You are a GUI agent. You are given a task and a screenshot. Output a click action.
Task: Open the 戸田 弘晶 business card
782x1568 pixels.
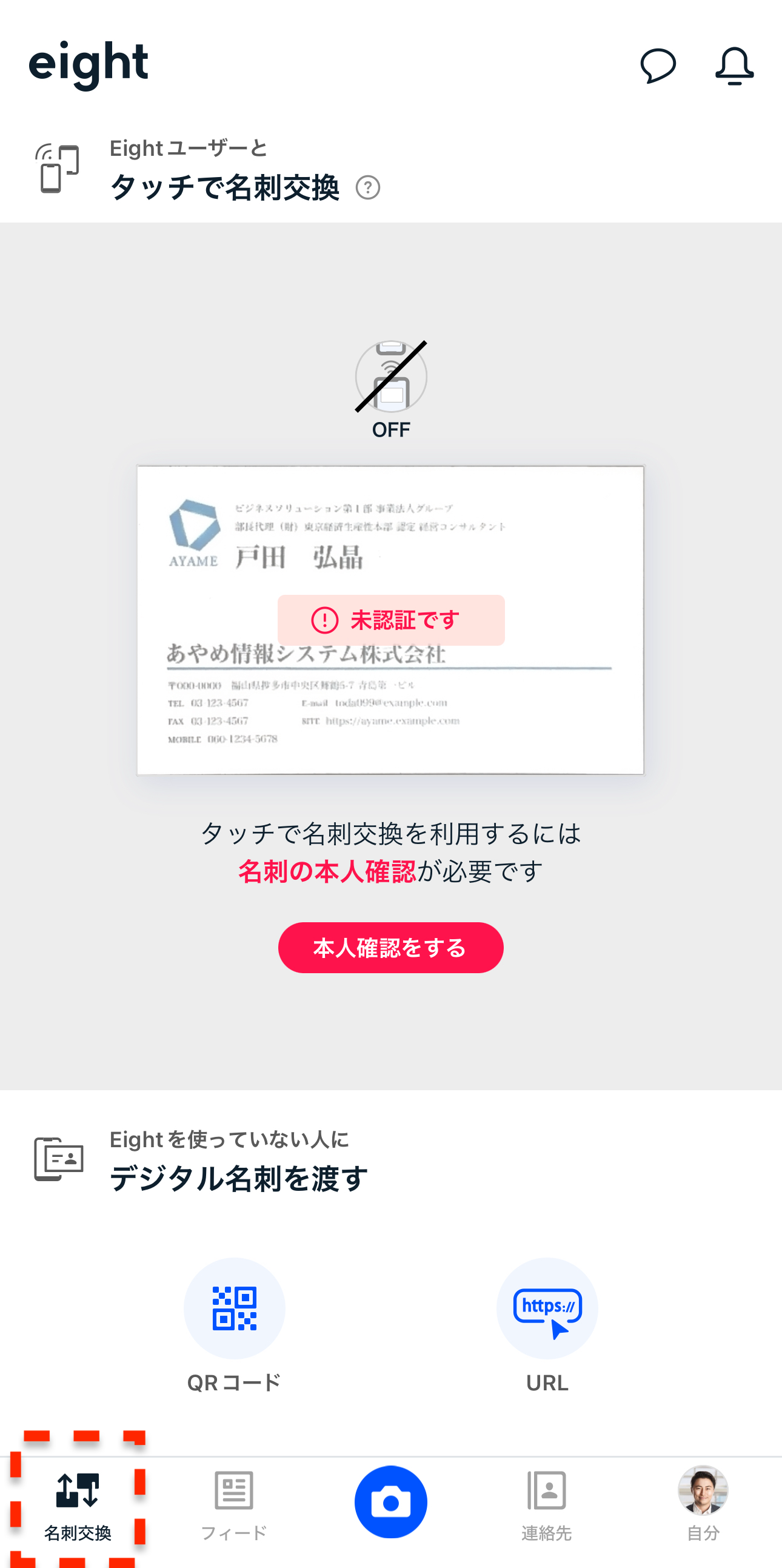click(x=390, y=620)
